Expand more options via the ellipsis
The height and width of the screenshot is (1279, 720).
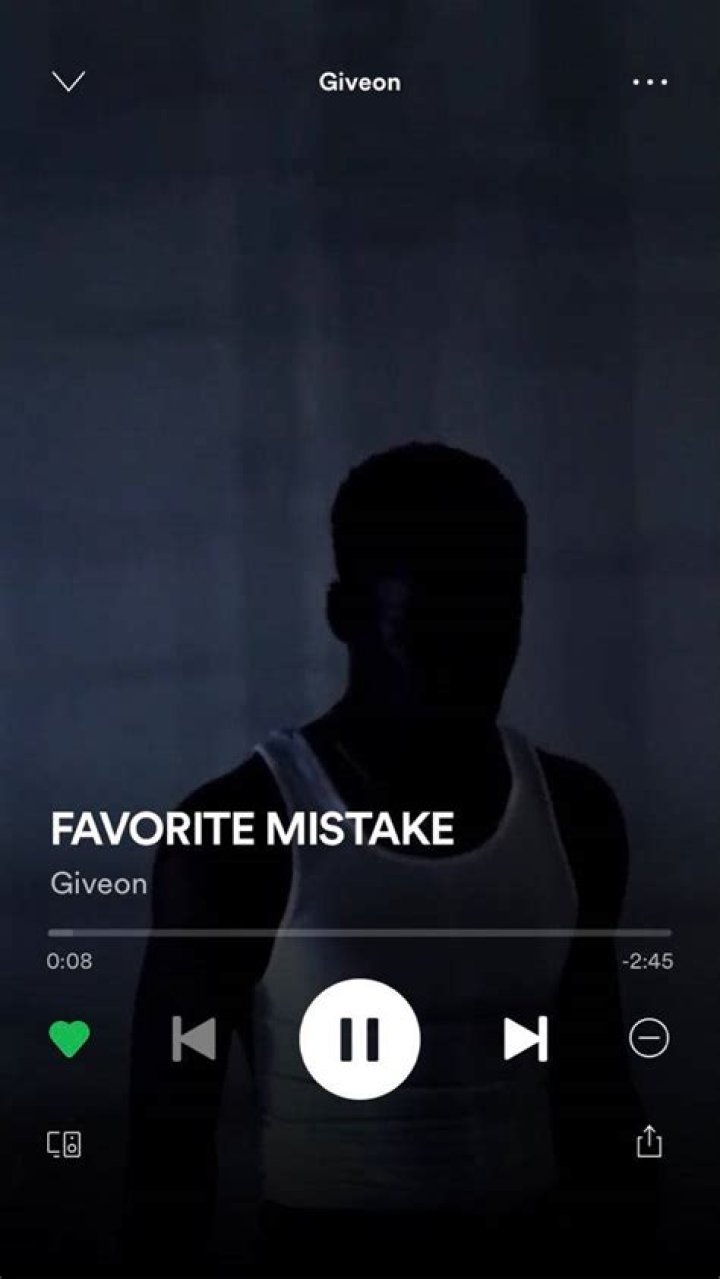[650, 82]
